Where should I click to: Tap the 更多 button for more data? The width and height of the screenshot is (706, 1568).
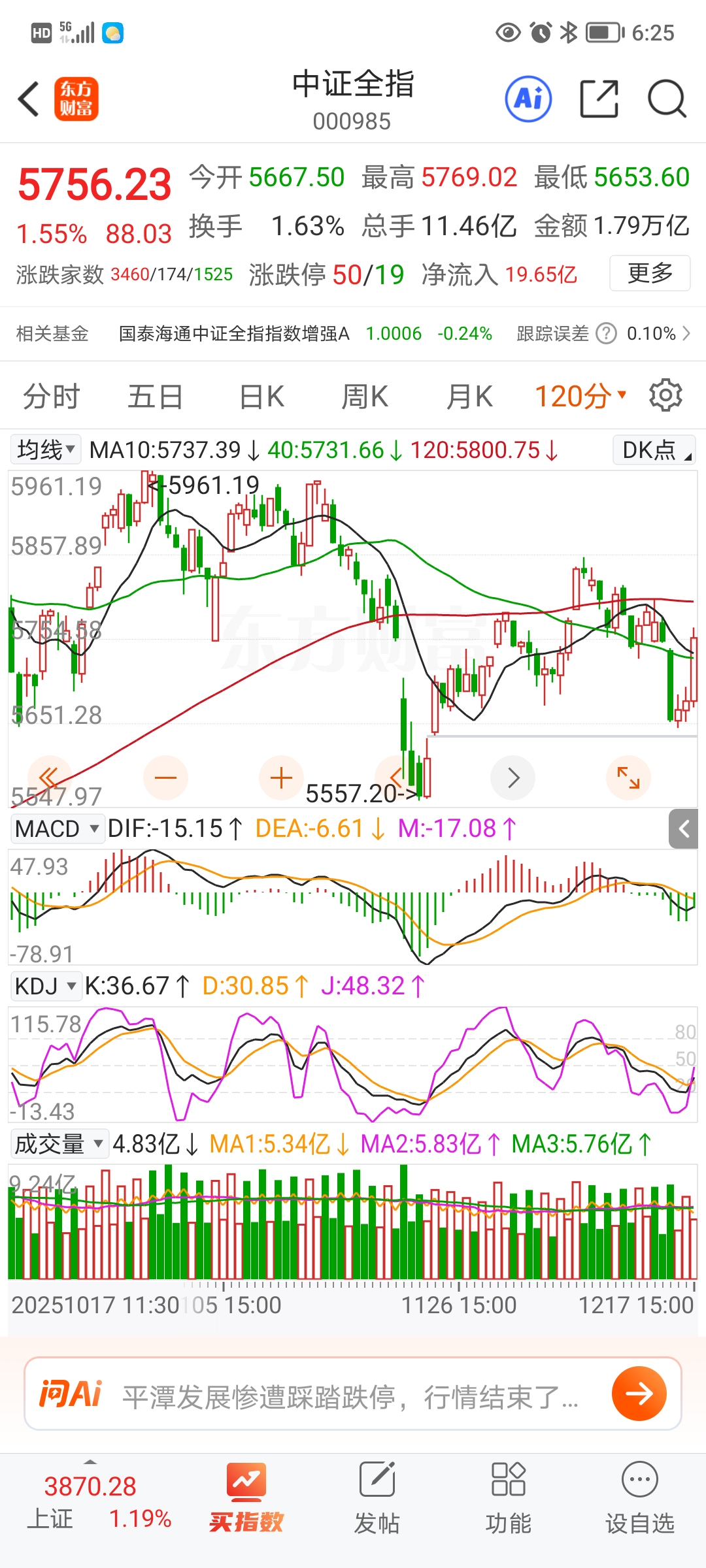tap(650, 273)
